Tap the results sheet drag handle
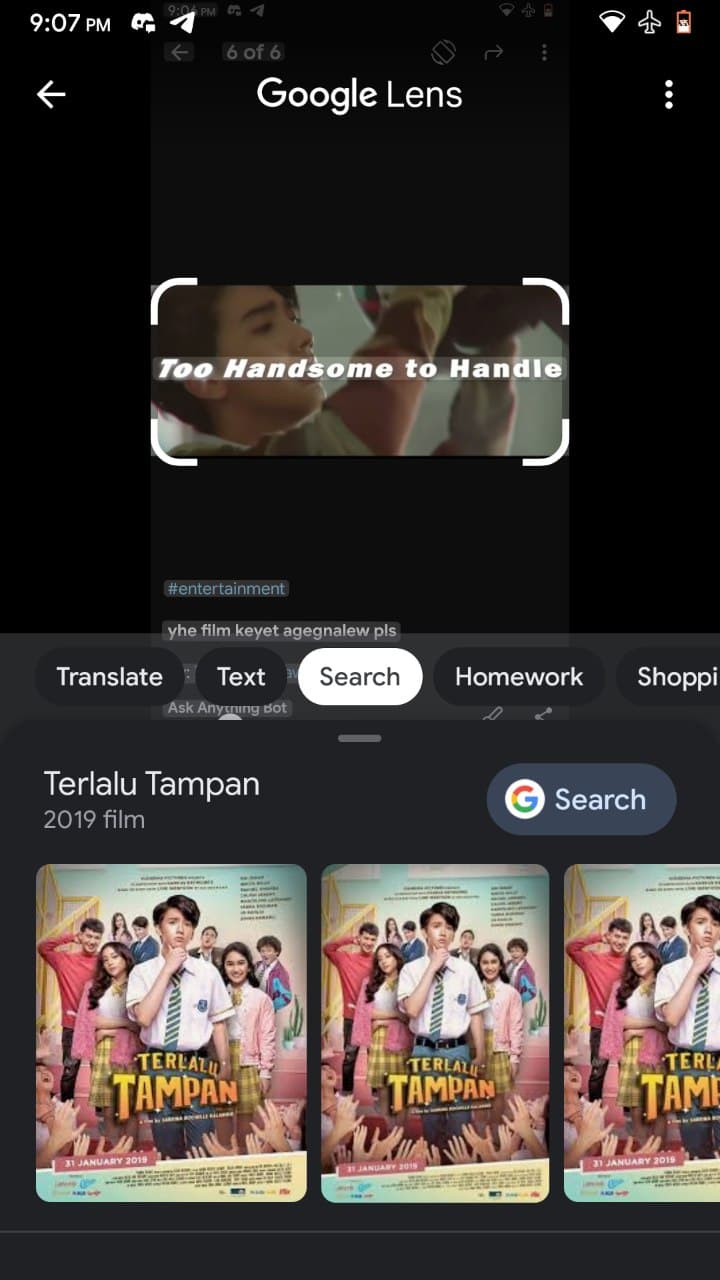The height and width of the screenshot is (1280, 720). coord(360,739)
